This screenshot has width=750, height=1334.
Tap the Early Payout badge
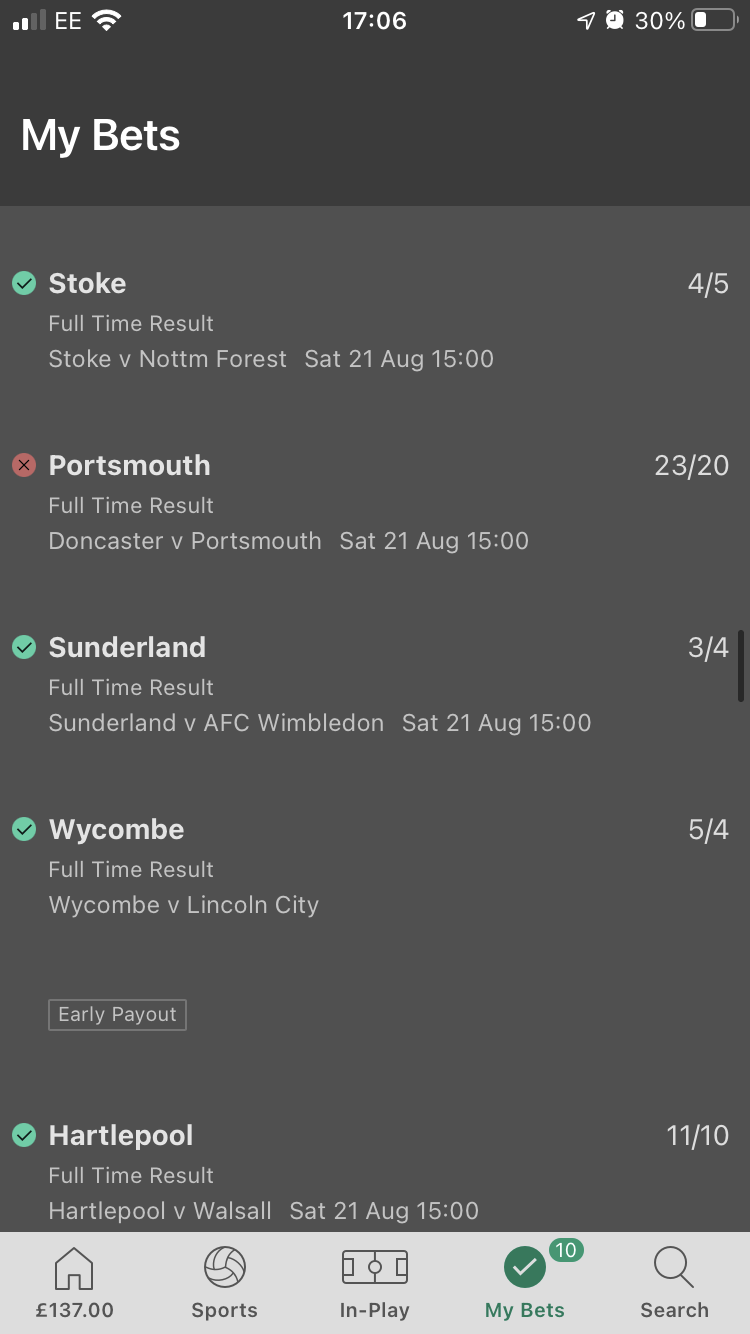(117, 1014)
